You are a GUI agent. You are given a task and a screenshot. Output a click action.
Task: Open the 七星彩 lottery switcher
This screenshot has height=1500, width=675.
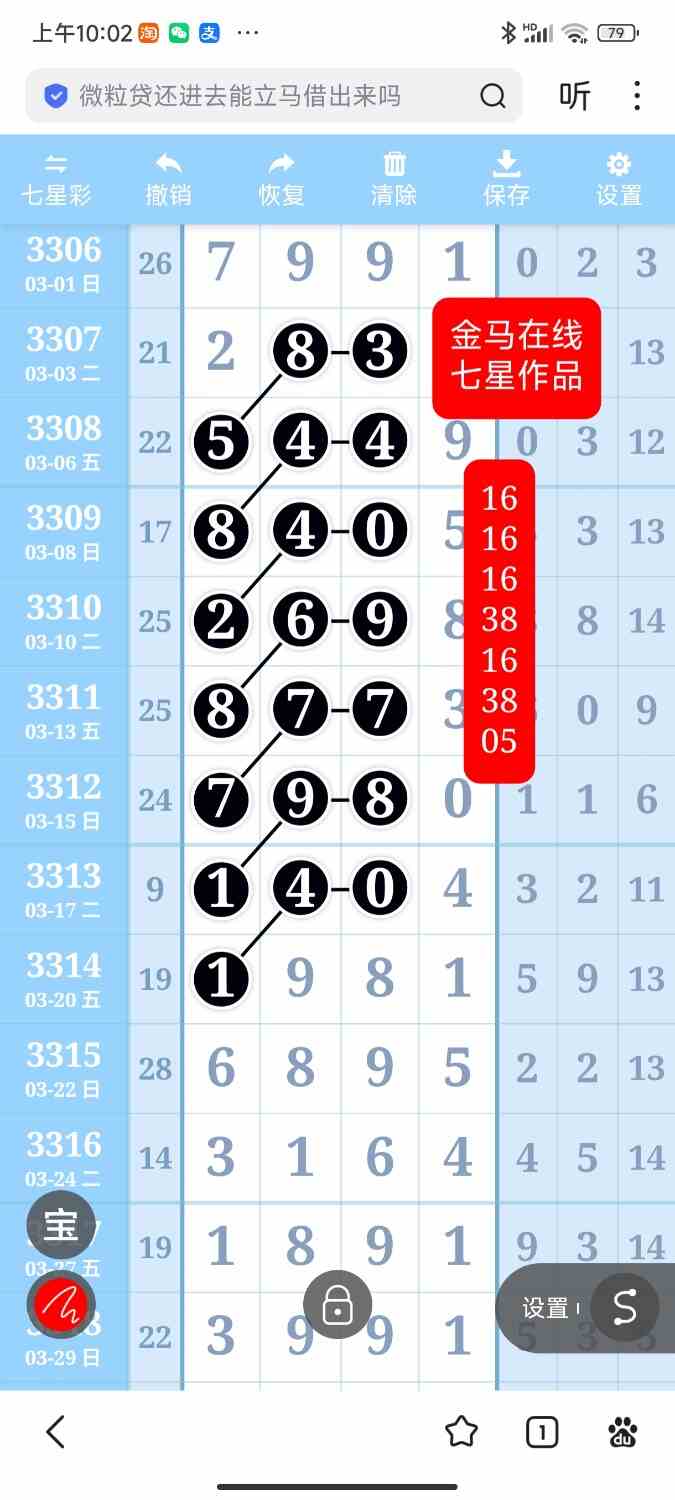tap(57, 179)
